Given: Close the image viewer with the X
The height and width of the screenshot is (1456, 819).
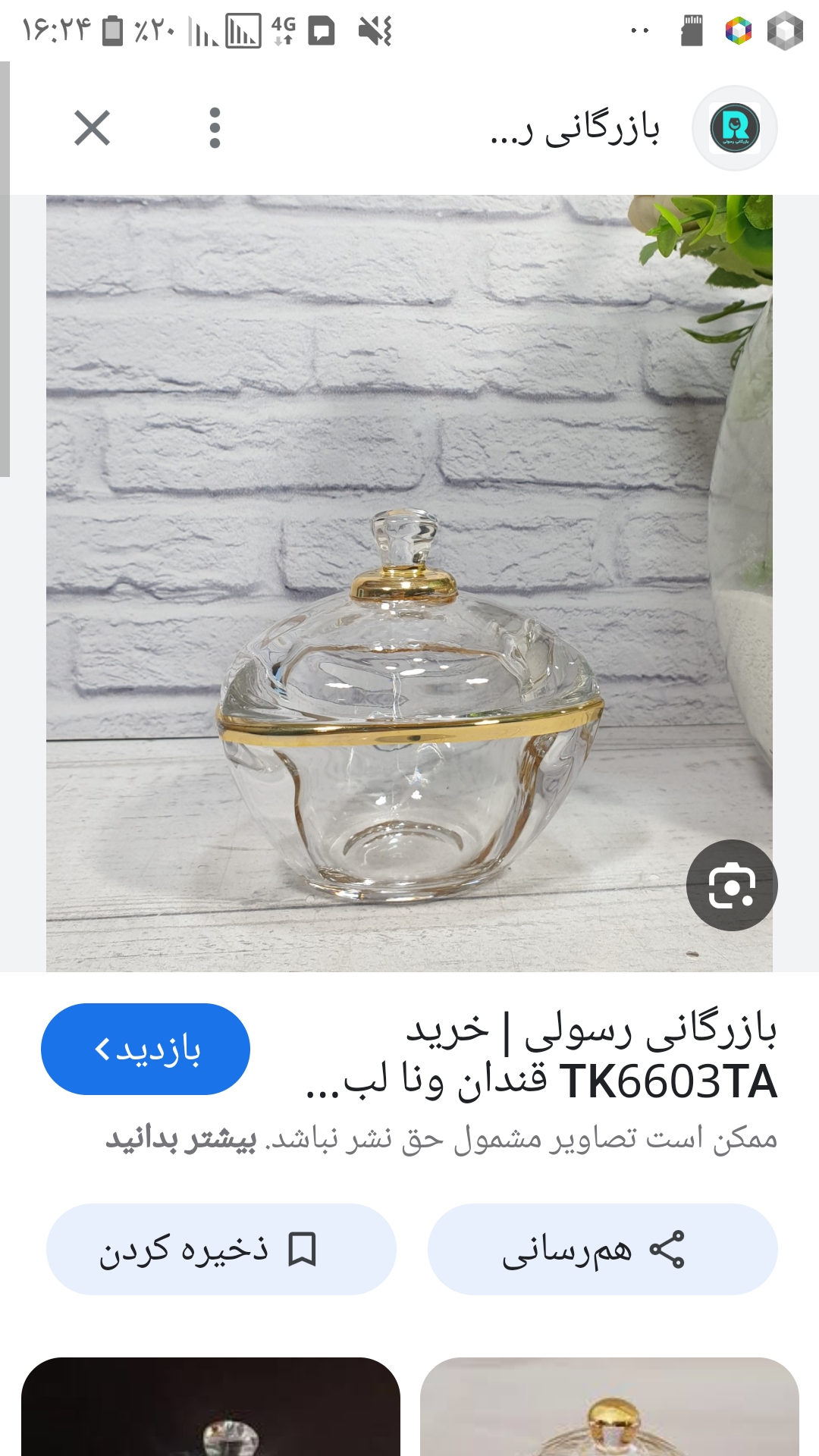Looking at the screenshot, I should 92,127.
